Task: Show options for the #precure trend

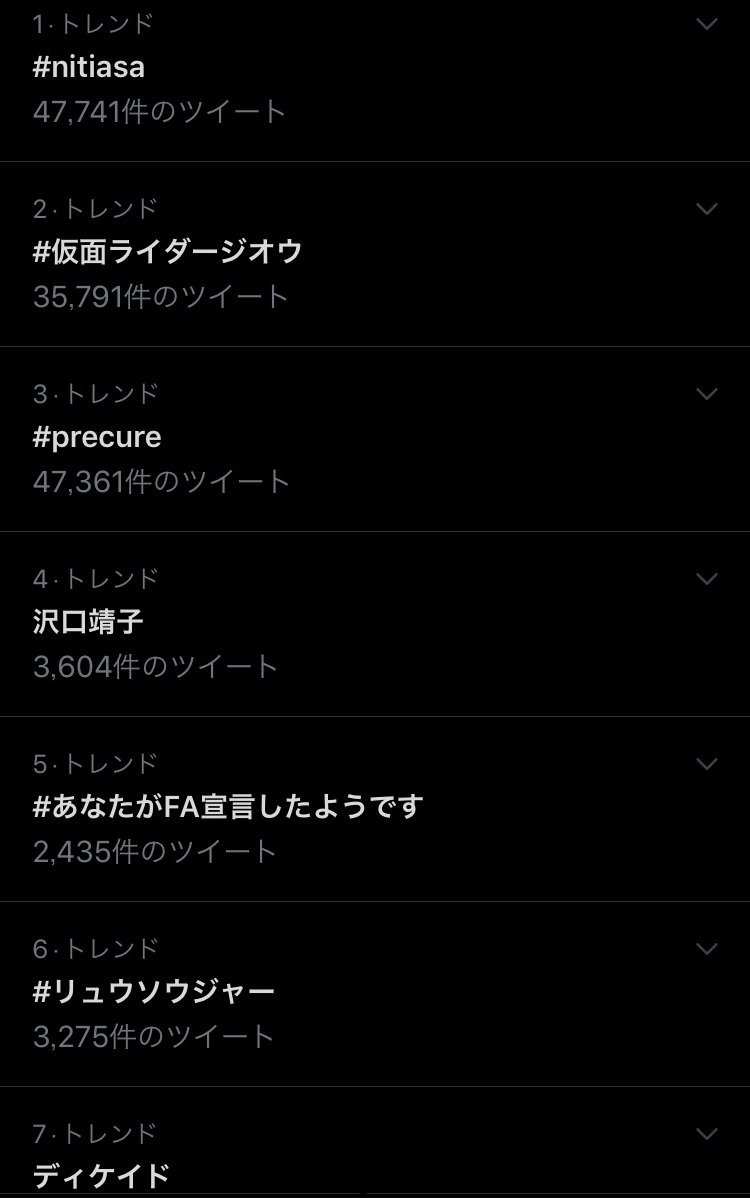Action: tap(707, 394)
